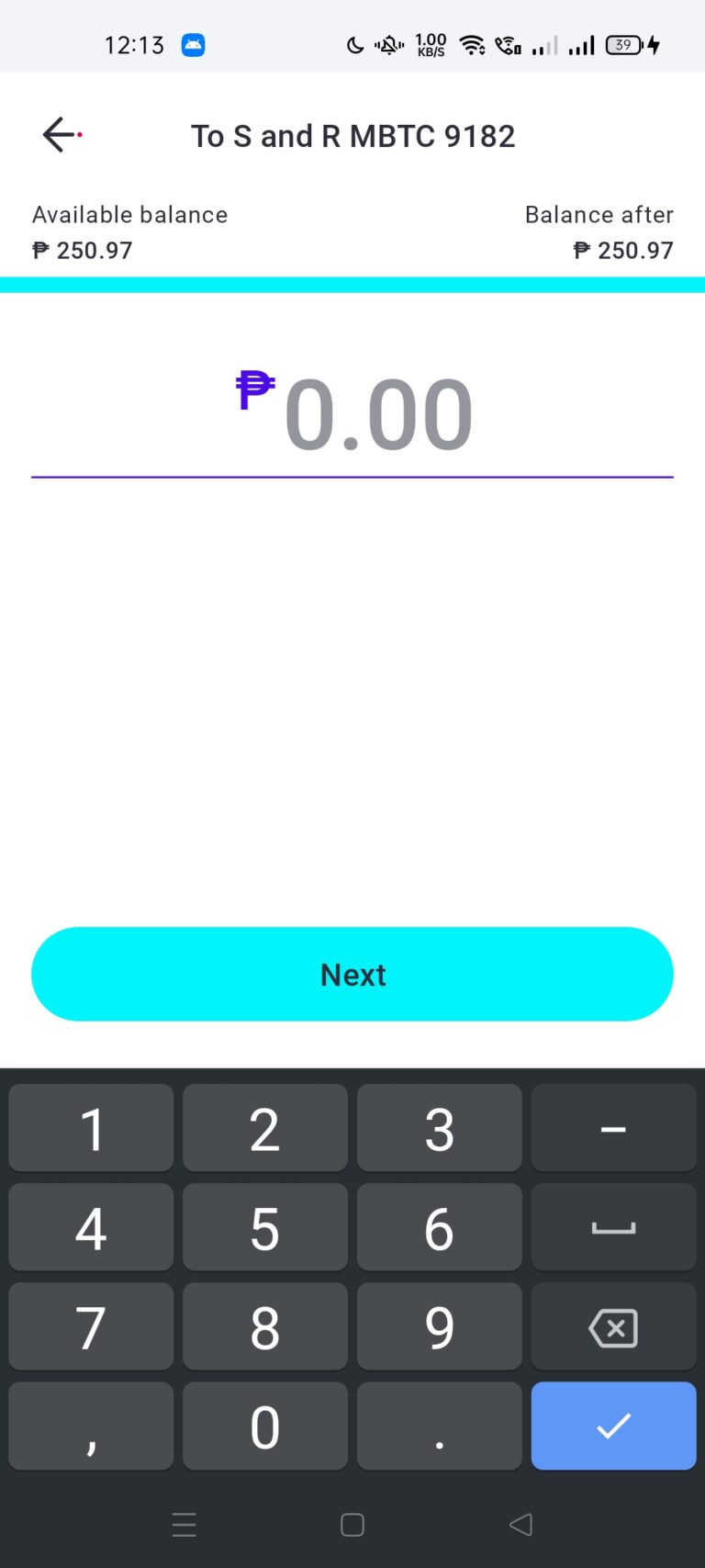
Task: Tap the blue peso currency symbol
Action: pyautogui.click(x=253, y=390)
